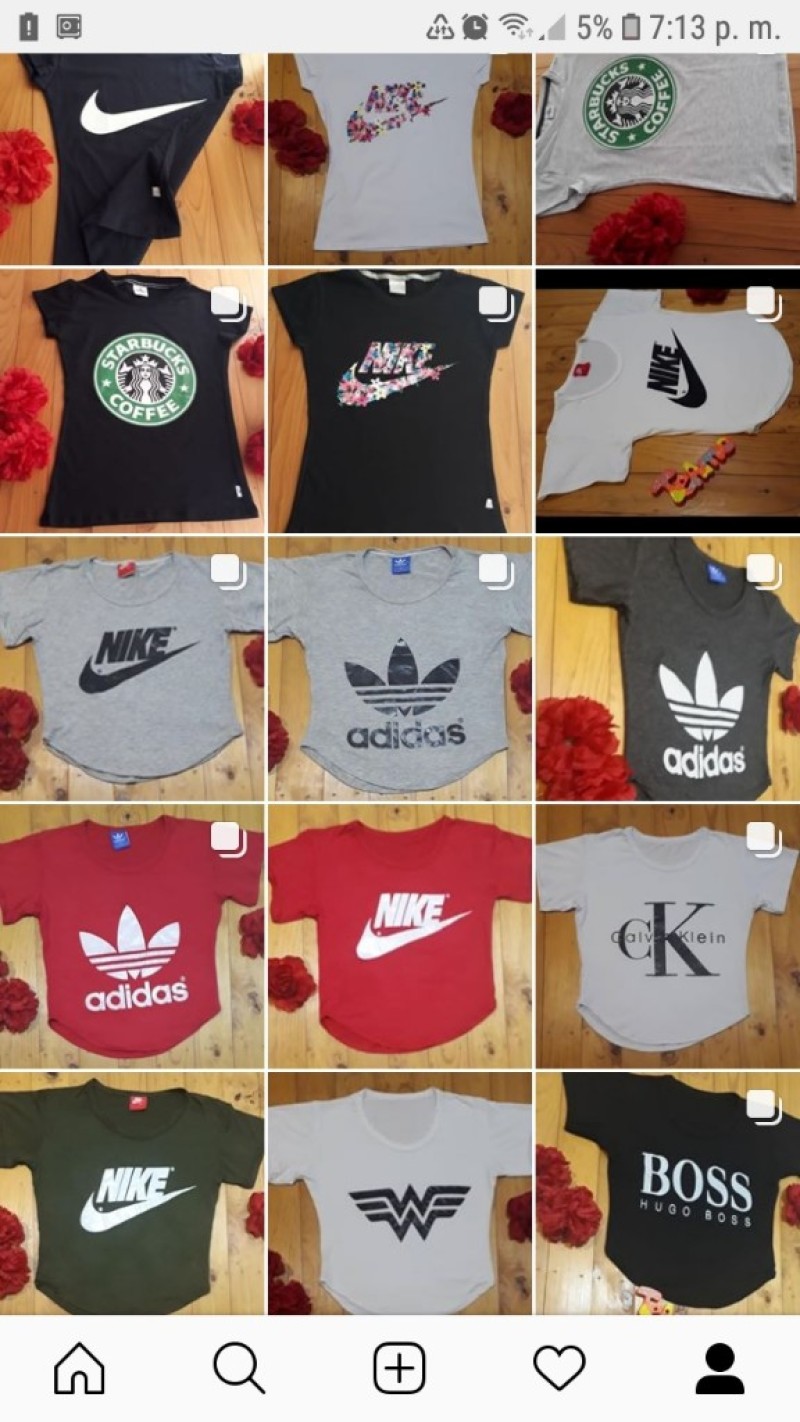Viewport: 800px width, 1422px height.
Task: Create a new post
Action: pos(400,1367)
